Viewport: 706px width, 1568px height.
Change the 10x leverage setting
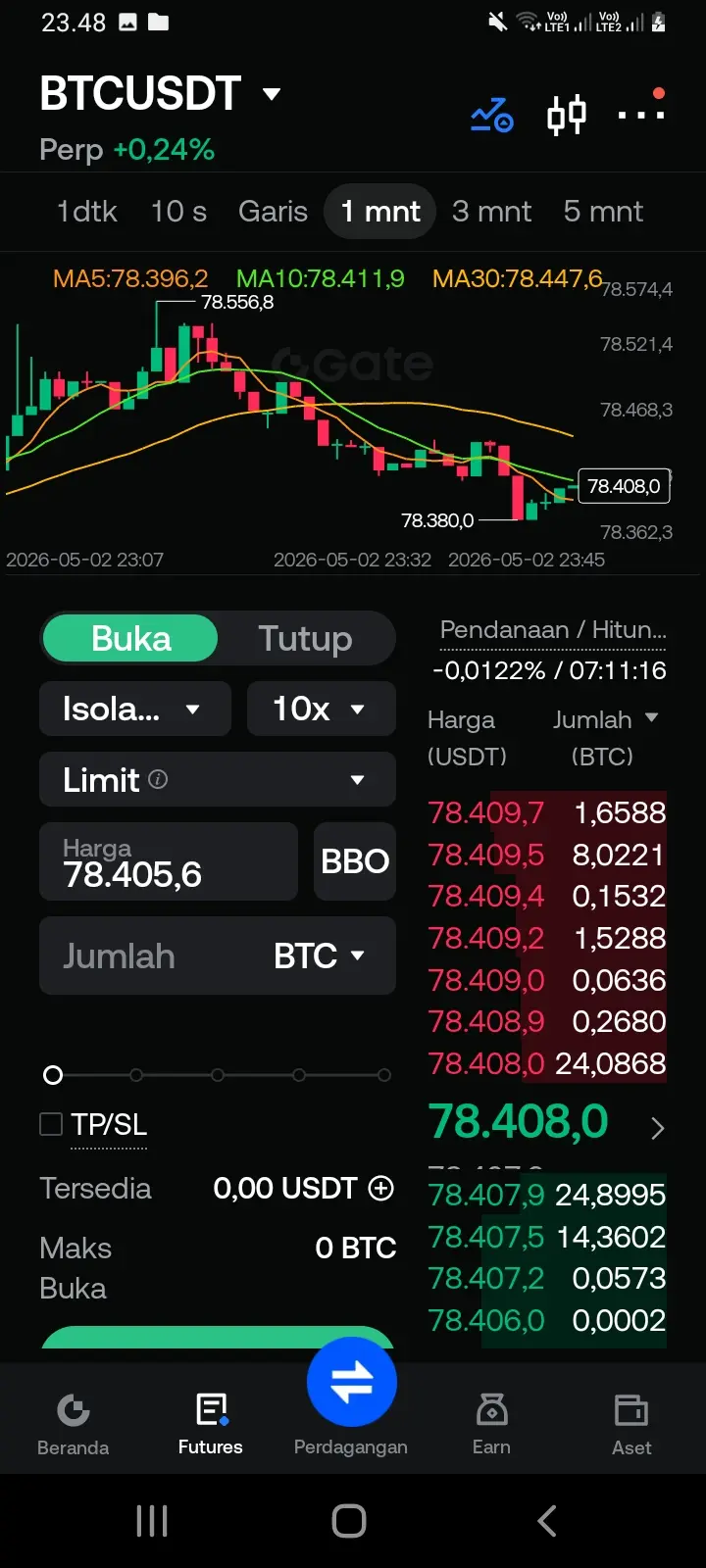[x=322, y=709]
